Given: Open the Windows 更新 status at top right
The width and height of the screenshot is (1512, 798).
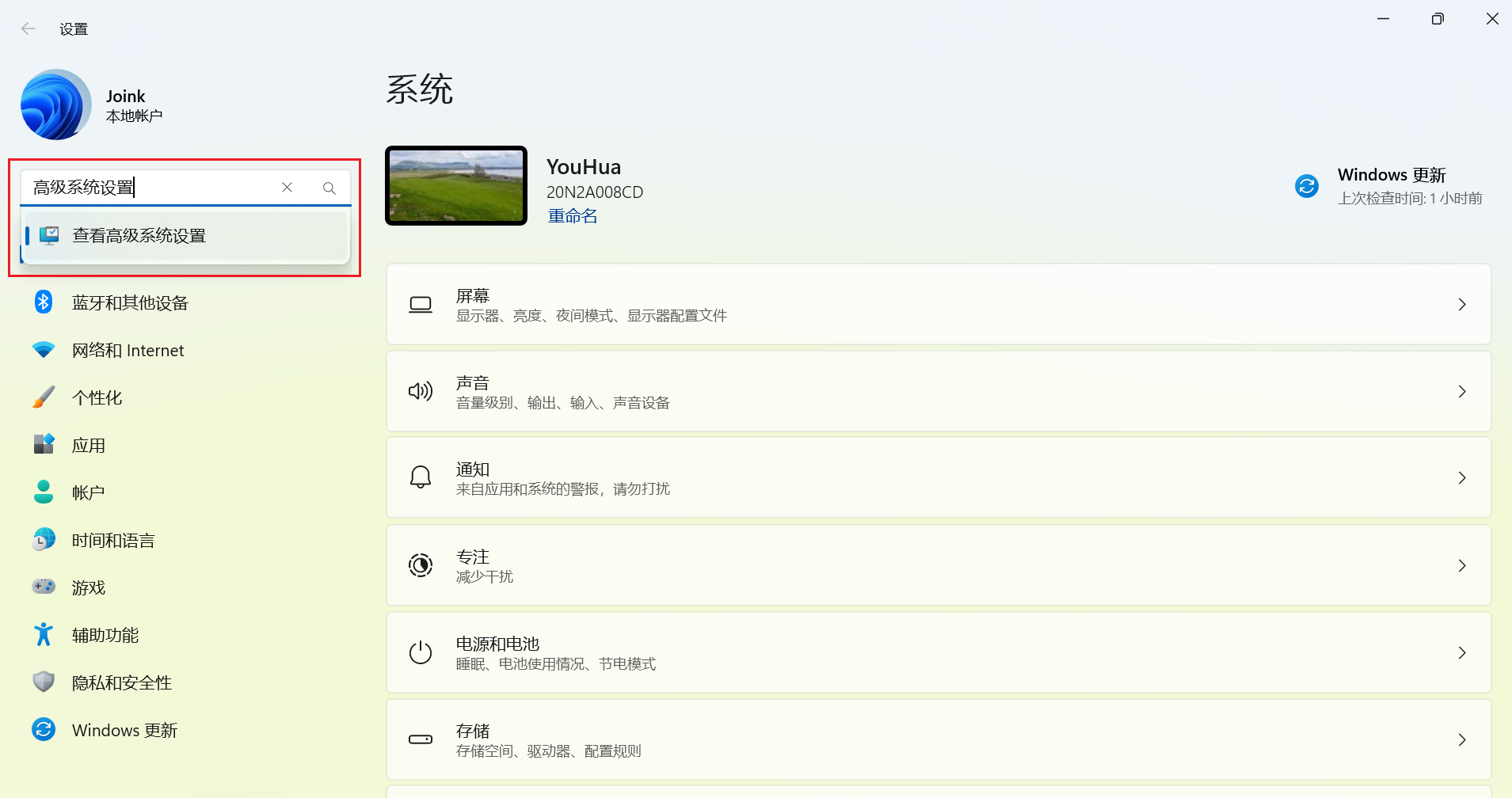Looking at the screenshot, I should [x=1390, y=186].
